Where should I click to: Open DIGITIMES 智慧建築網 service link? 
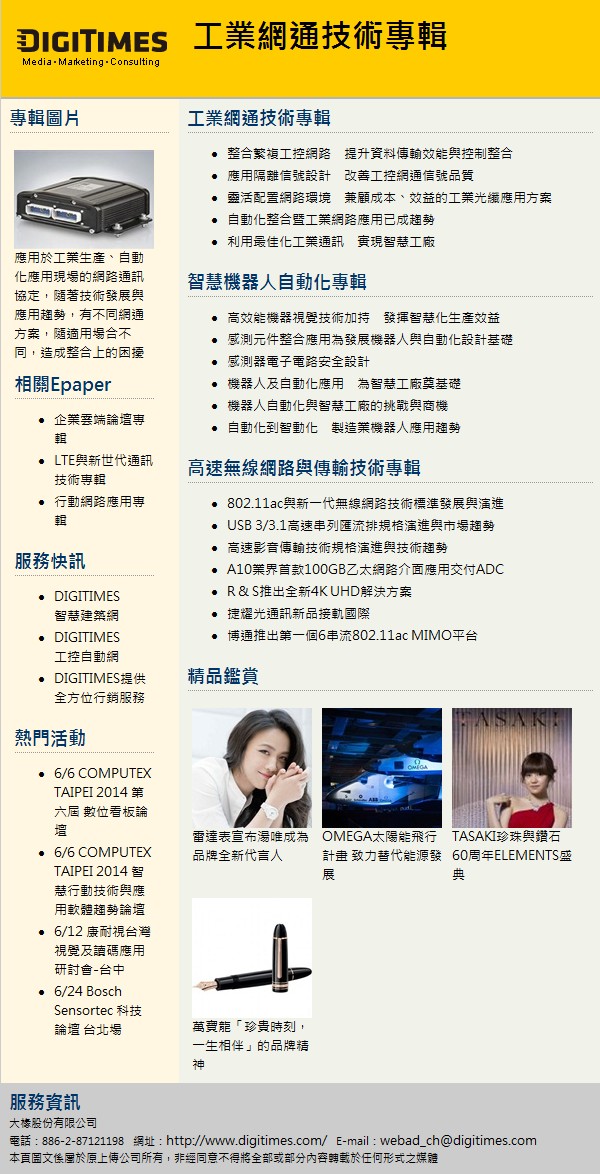(x=86, y=606)
